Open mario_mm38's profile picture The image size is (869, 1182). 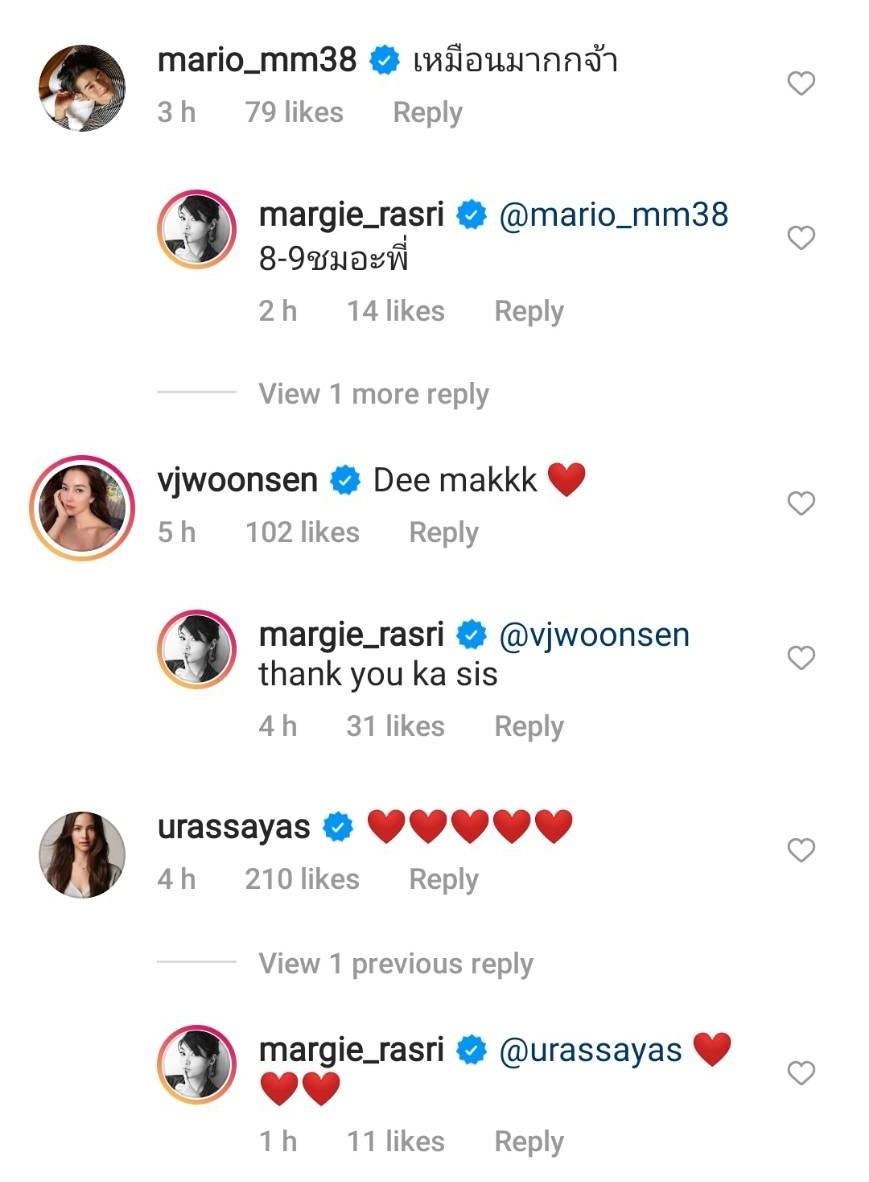click(82, 87)
